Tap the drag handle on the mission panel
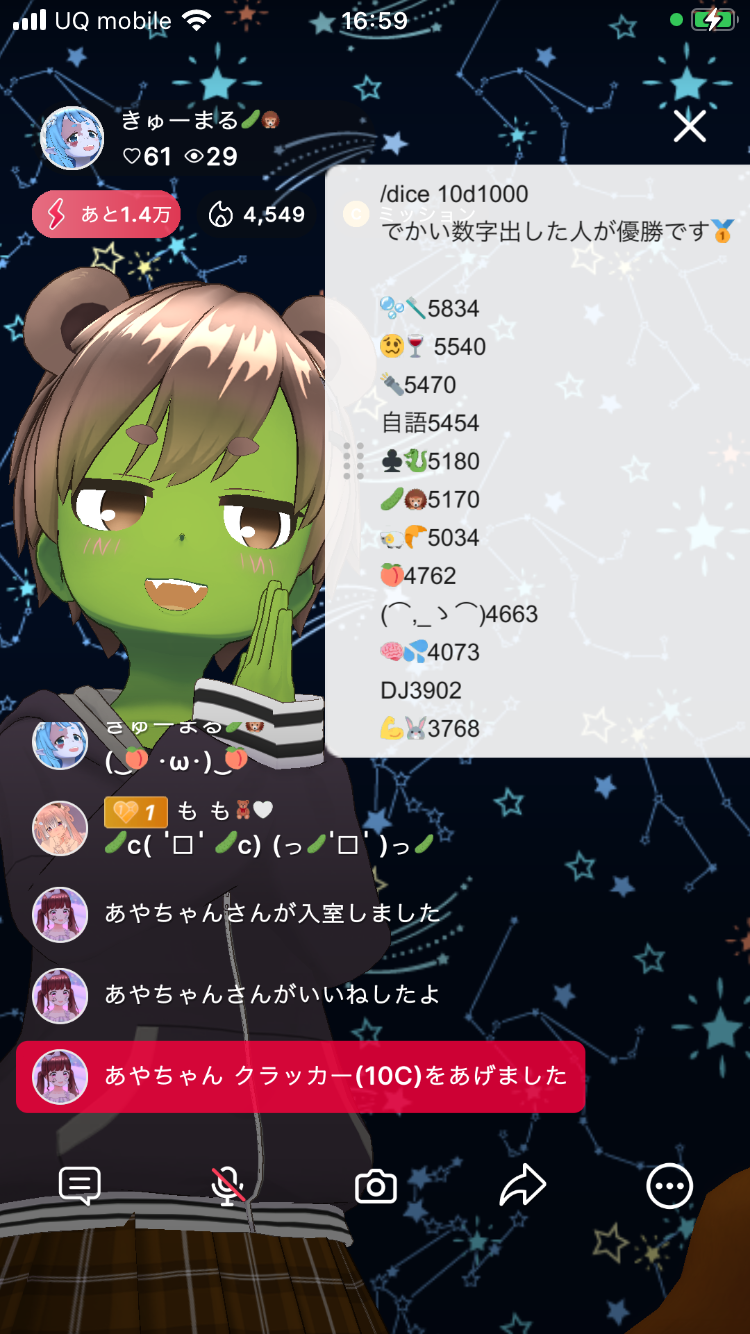 pos(353,461)
